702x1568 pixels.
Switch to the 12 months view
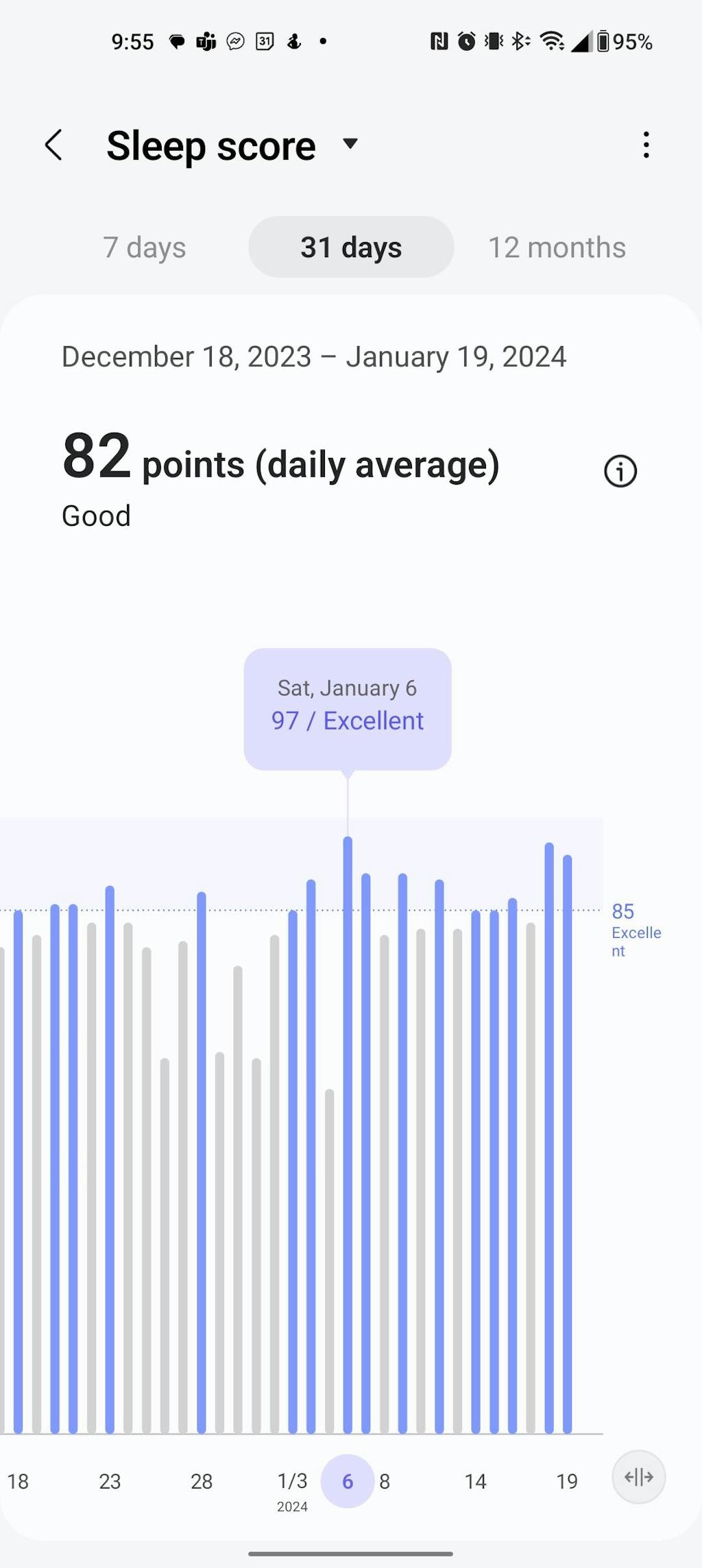click(557, 248)
